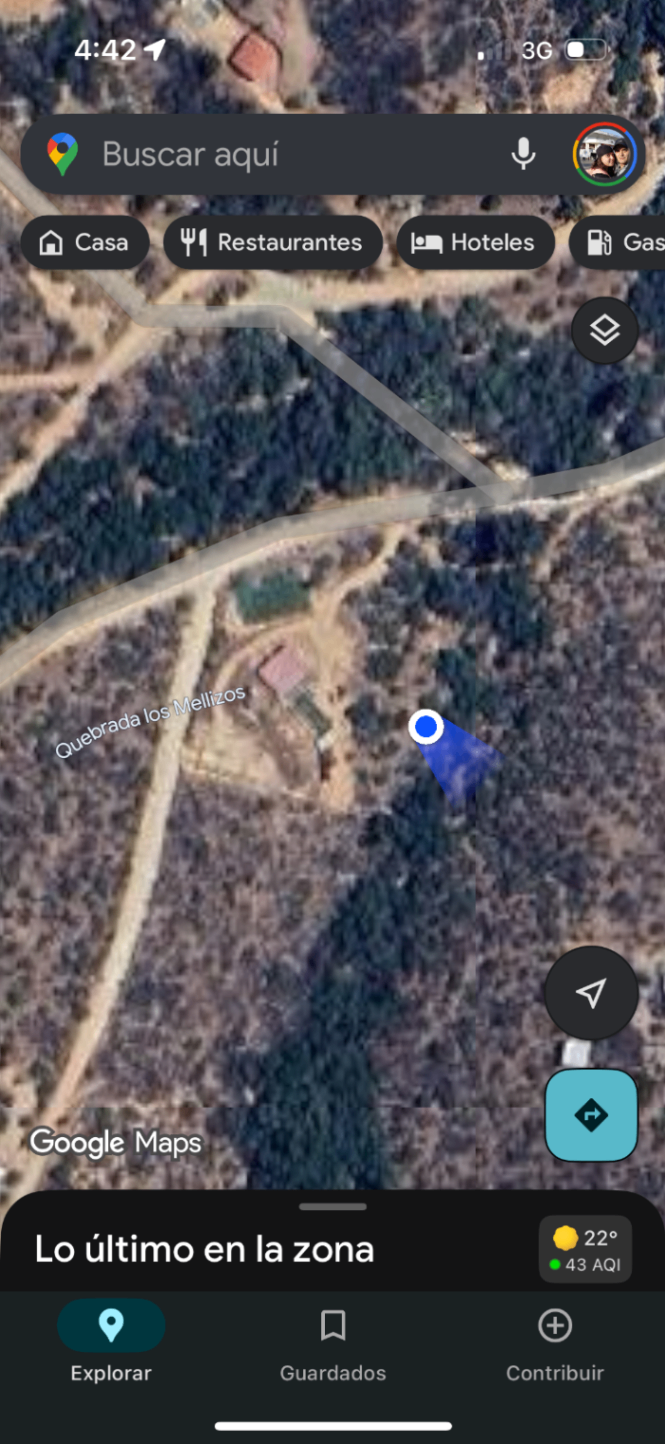Screen dimensions: 665x1444
Task: Recenter map on my location
Action: [591, 993]
